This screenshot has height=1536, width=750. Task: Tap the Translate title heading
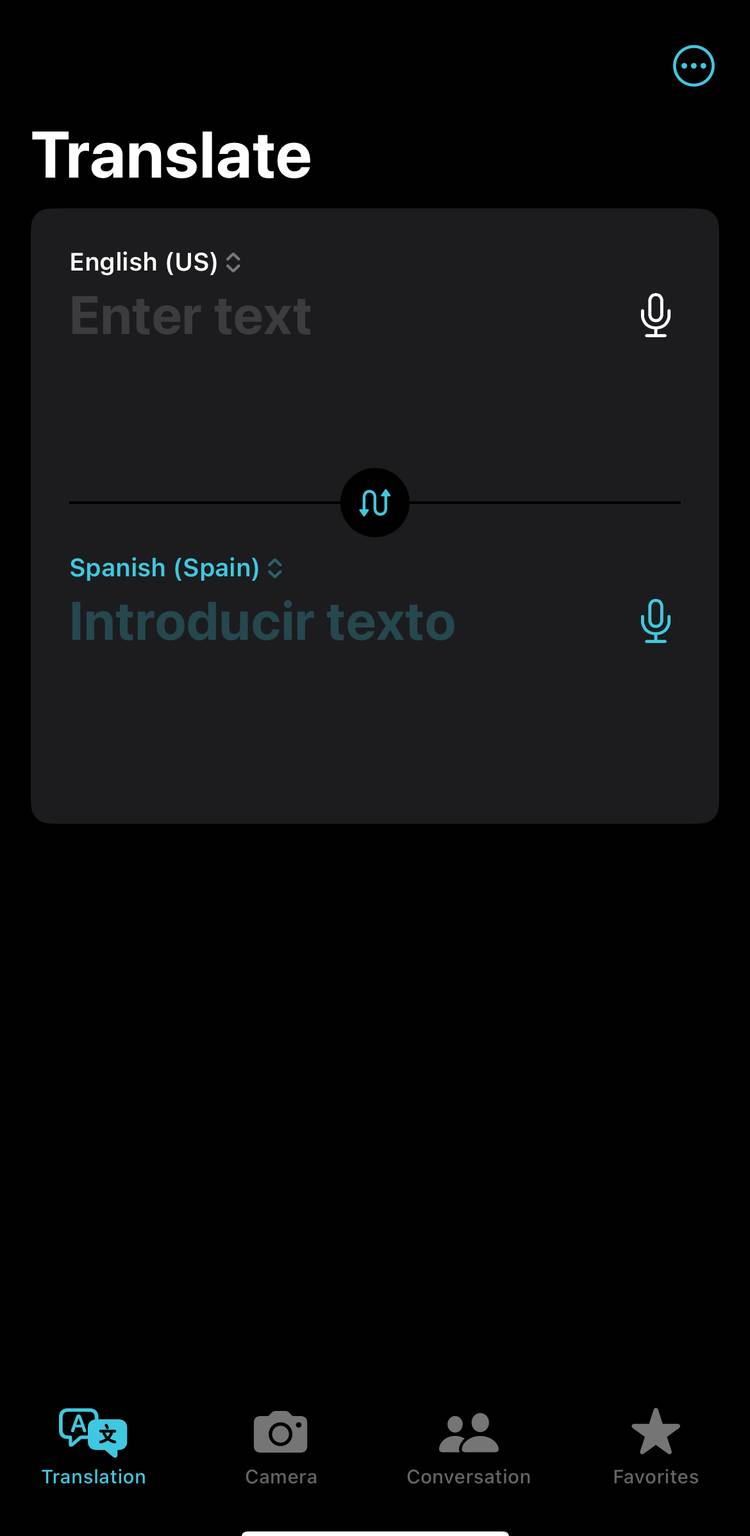tap(172, 153)
